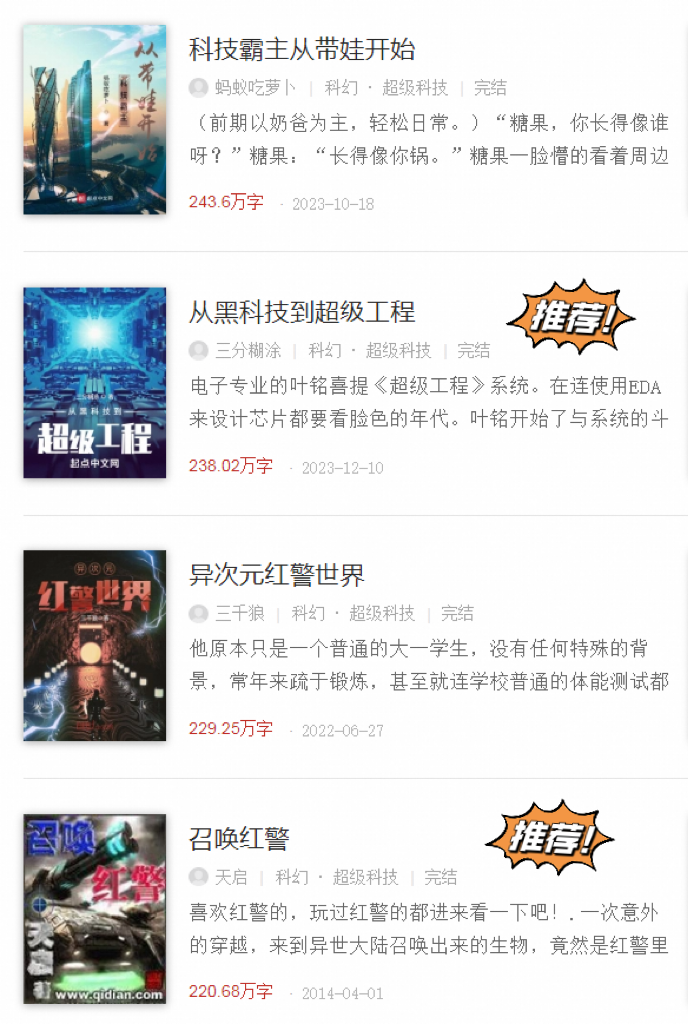
Task: Tap the 超级工程 book cover
Action: pos(95,382)
